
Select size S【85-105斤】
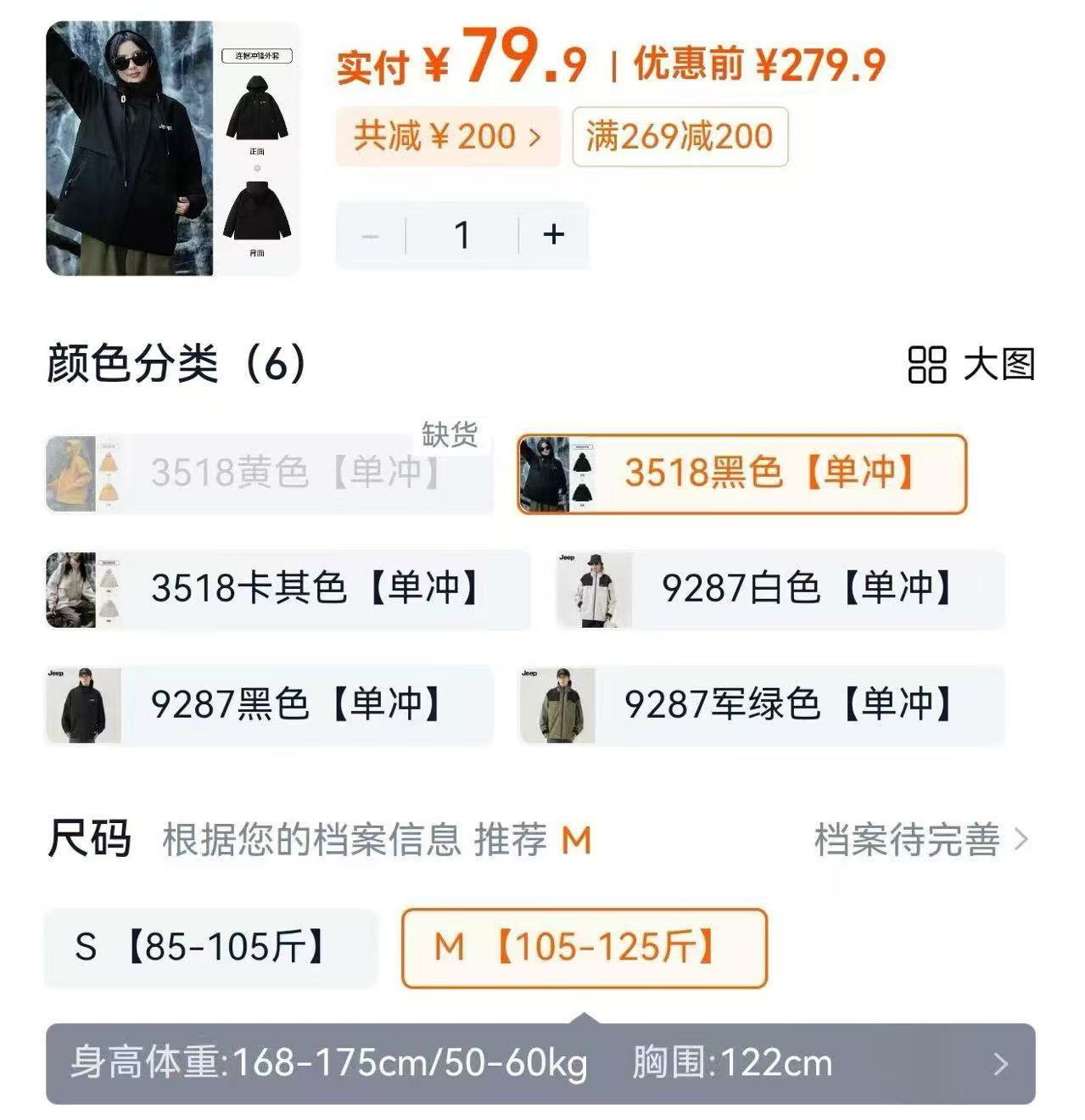point(210,947)
